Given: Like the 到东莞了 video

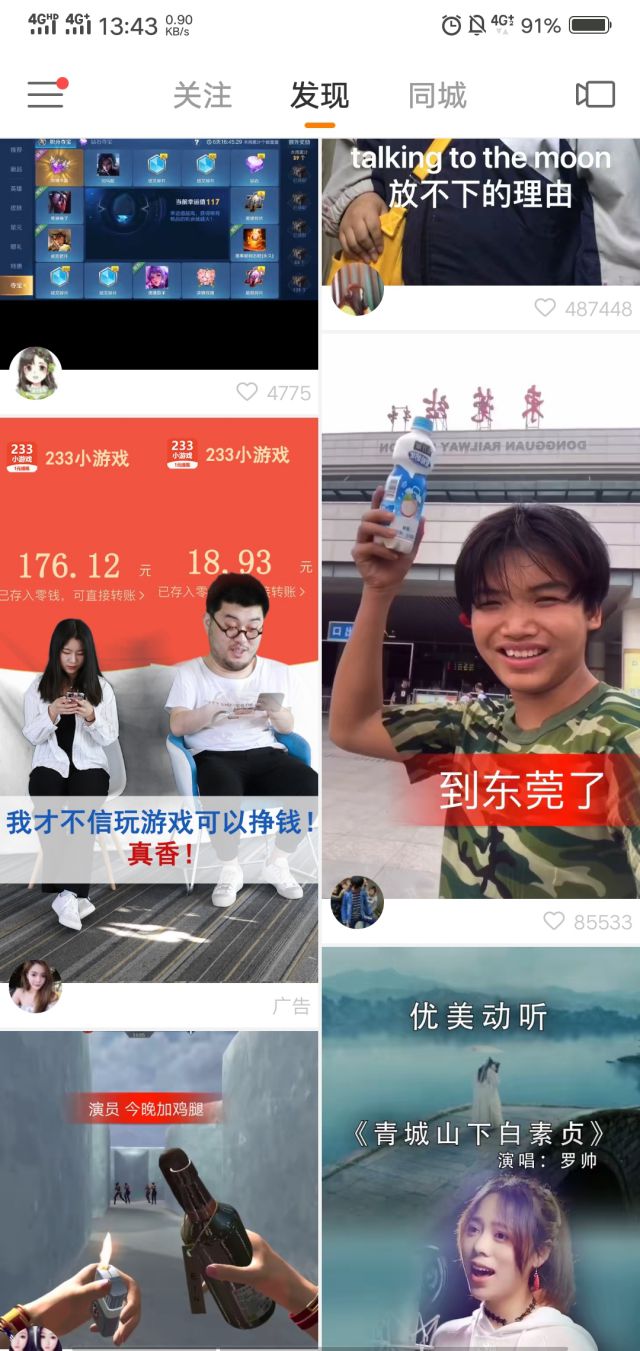Looking at the screenshot, I should [554, 921].
